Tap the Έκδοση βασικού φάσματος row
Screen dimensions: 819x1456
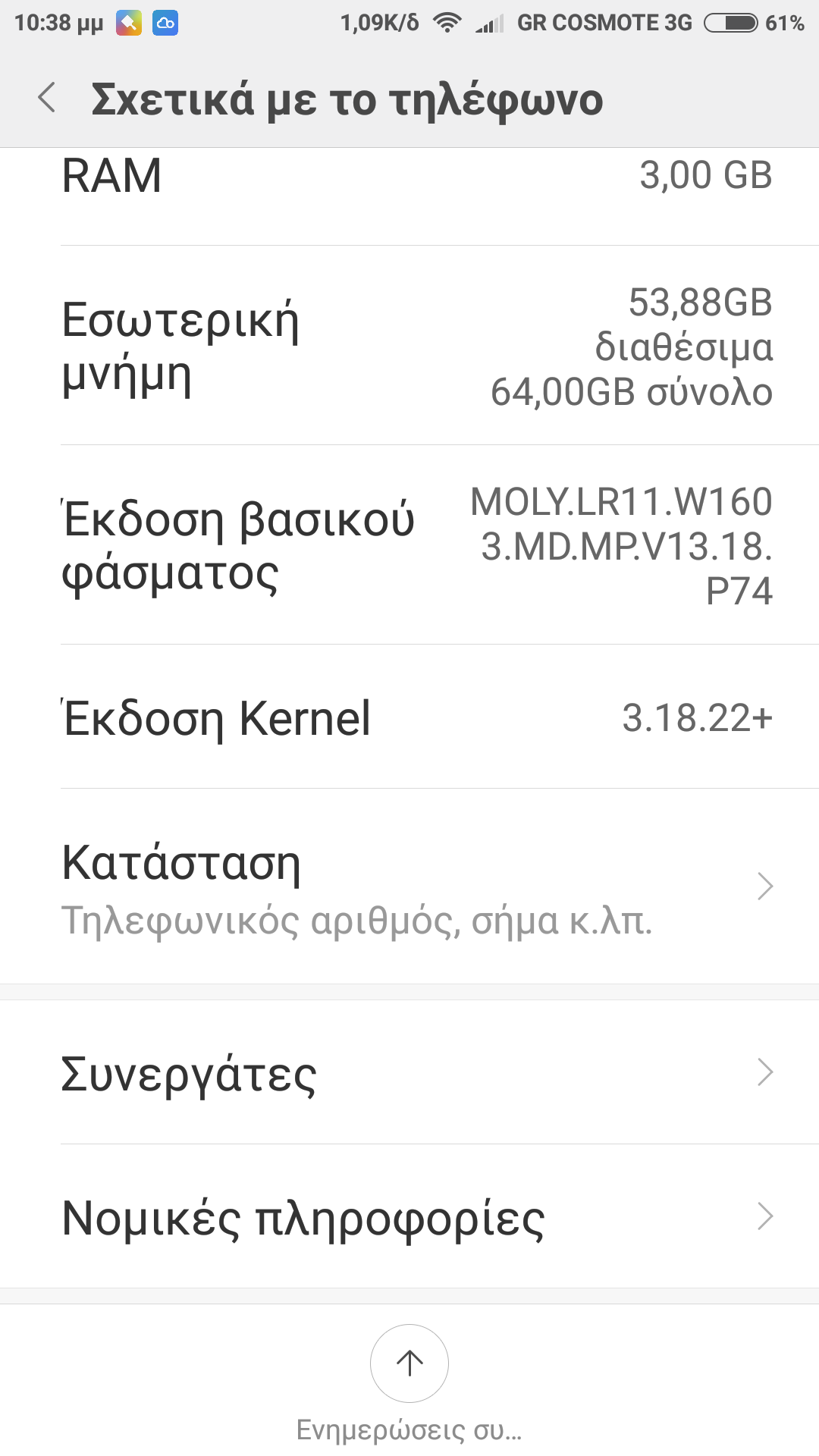click(x=409, y=546)
